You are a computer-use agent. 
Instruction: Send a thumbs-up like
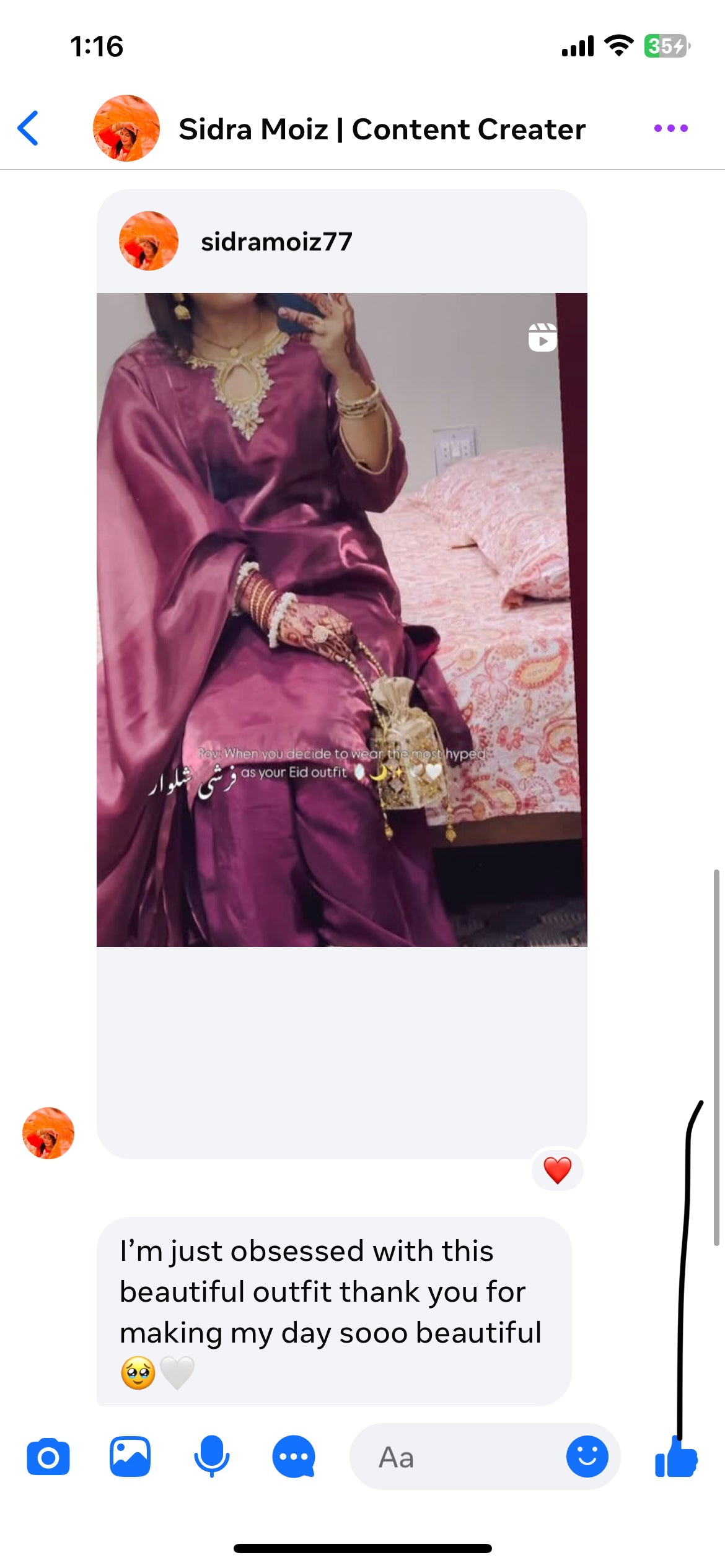(676, 1457)
